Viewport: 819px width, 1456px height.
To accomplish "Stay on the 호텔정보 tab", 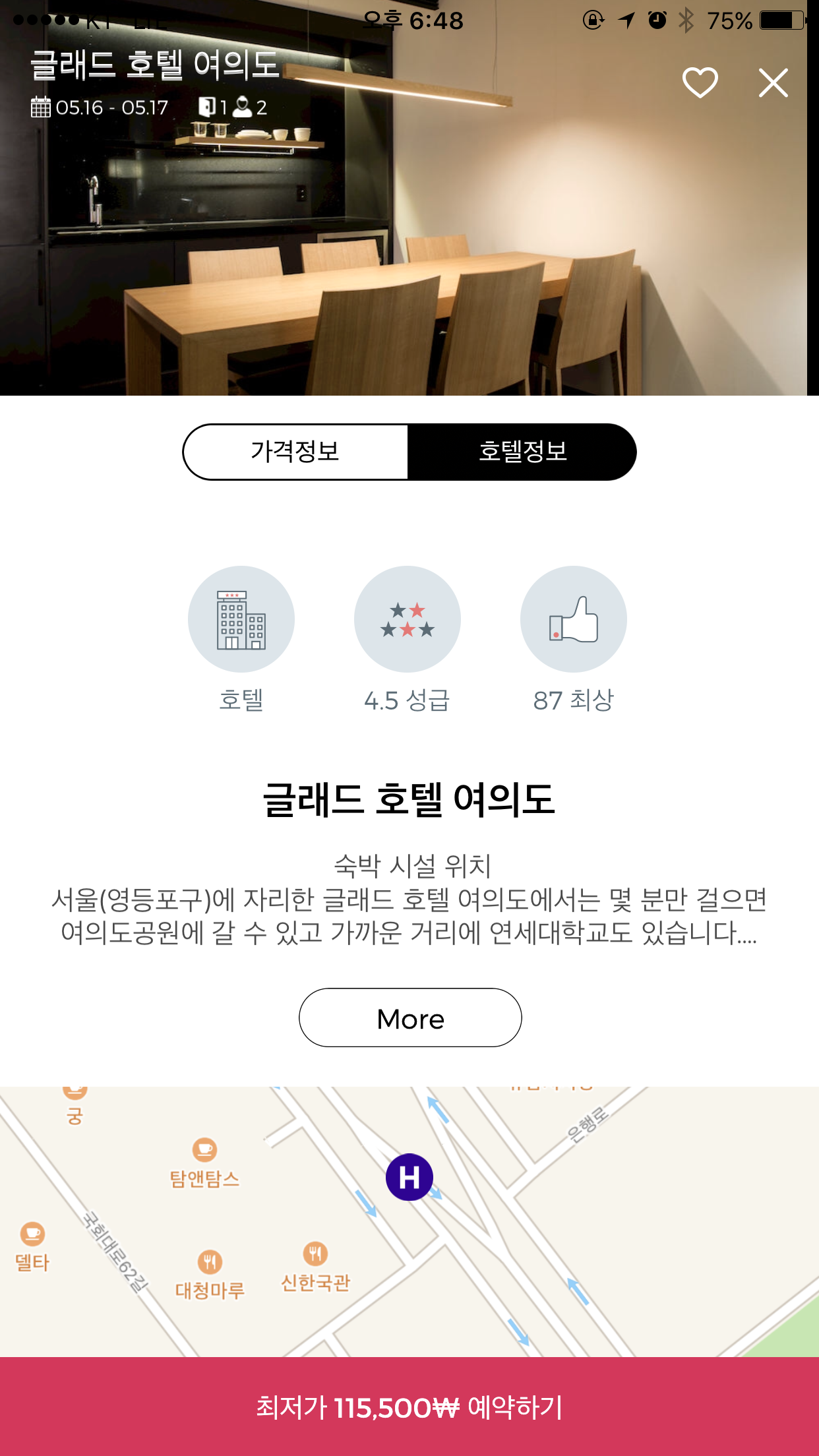I will (x=524, y=452).
